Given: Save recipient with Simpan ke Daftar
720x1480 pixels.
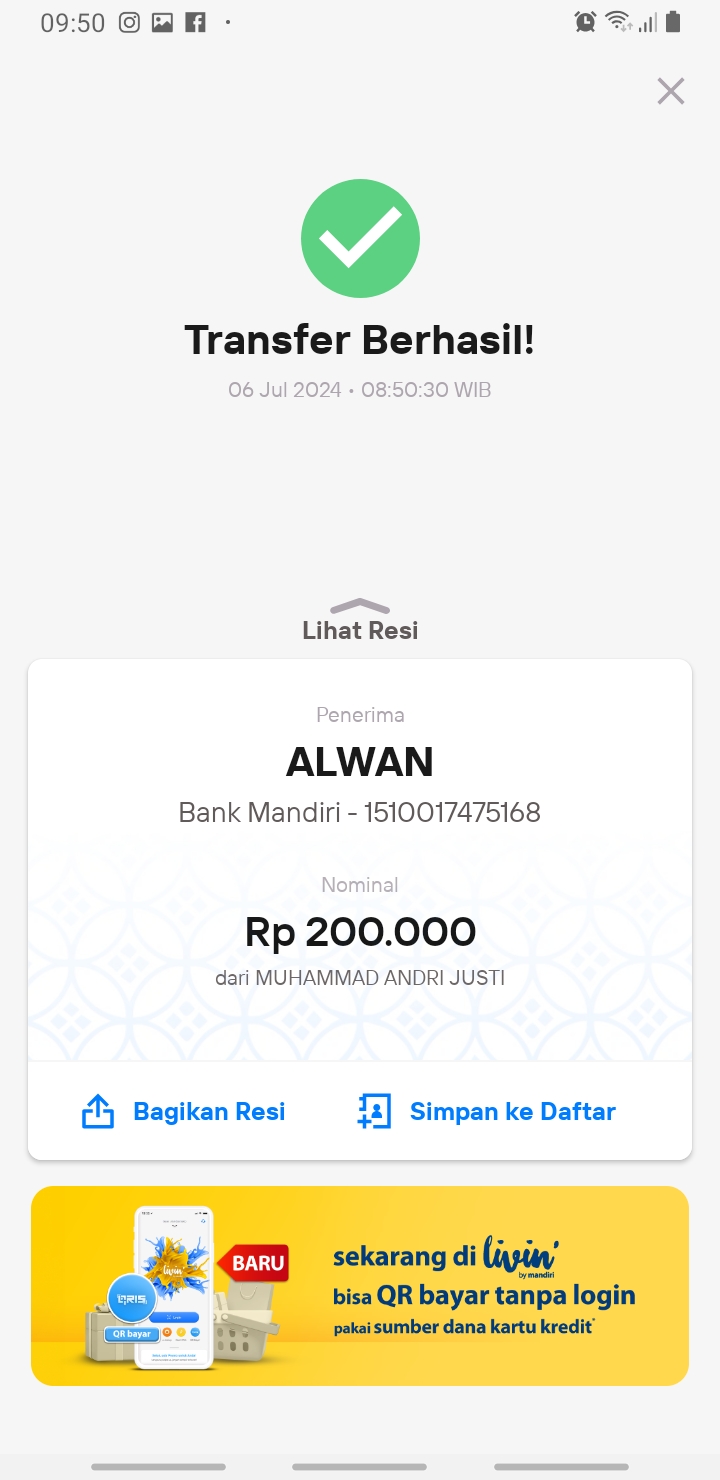Looking at the screenshot, I should pos(487,1112).
